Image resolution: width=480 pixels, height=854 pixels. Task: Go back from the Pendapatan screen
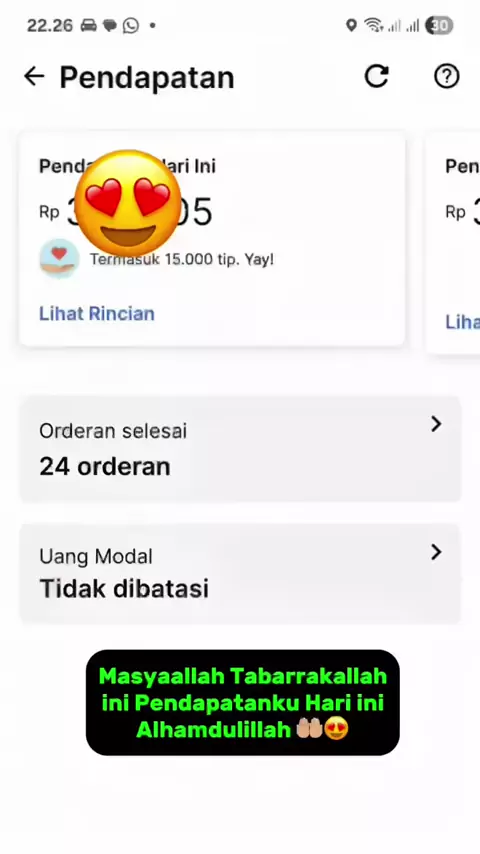coord(34,76)
